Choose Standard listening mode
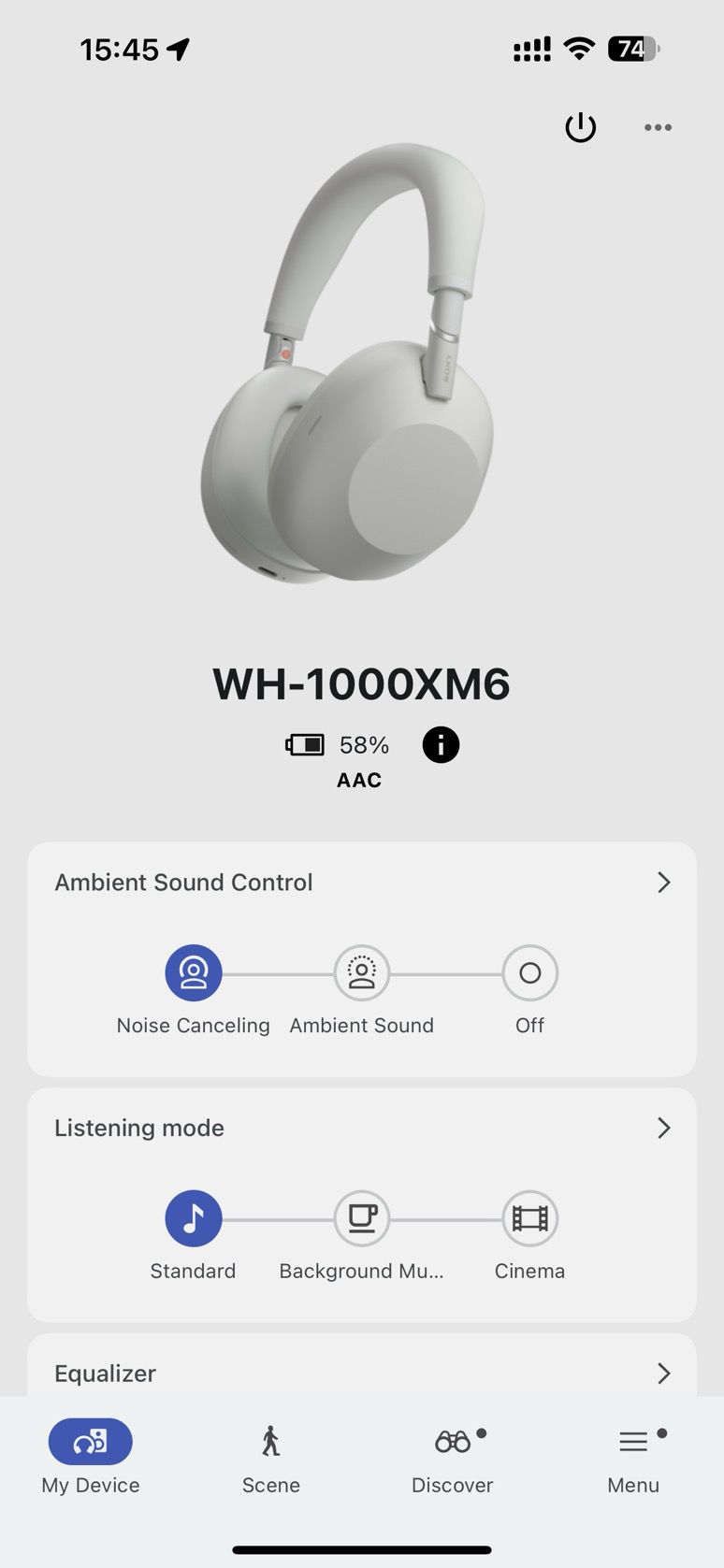Image resolution: width=724 pixels, height=1568 pixels. [x=194, y=1219]
